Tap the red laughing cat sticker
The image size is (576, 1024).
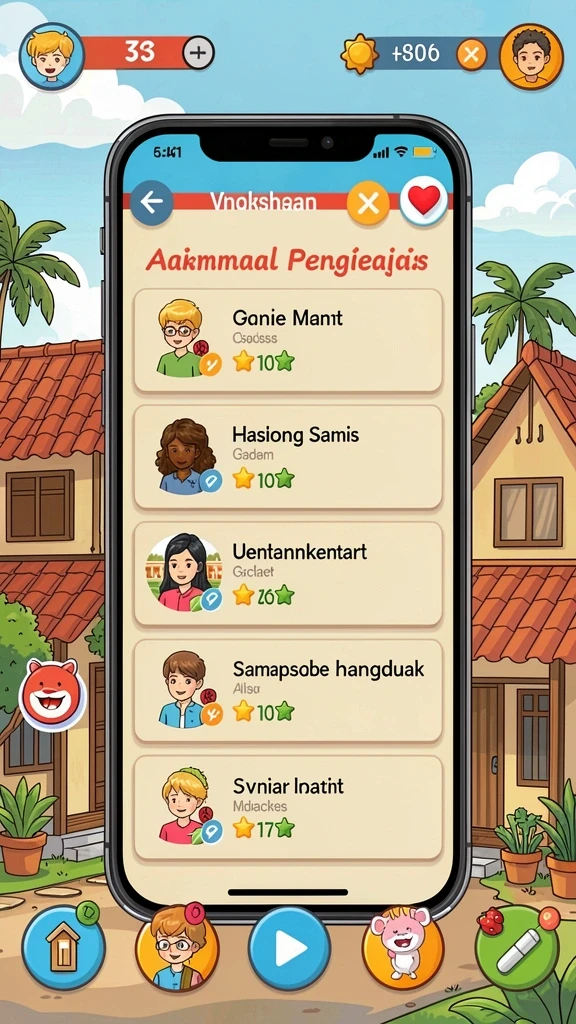point(52,694)
